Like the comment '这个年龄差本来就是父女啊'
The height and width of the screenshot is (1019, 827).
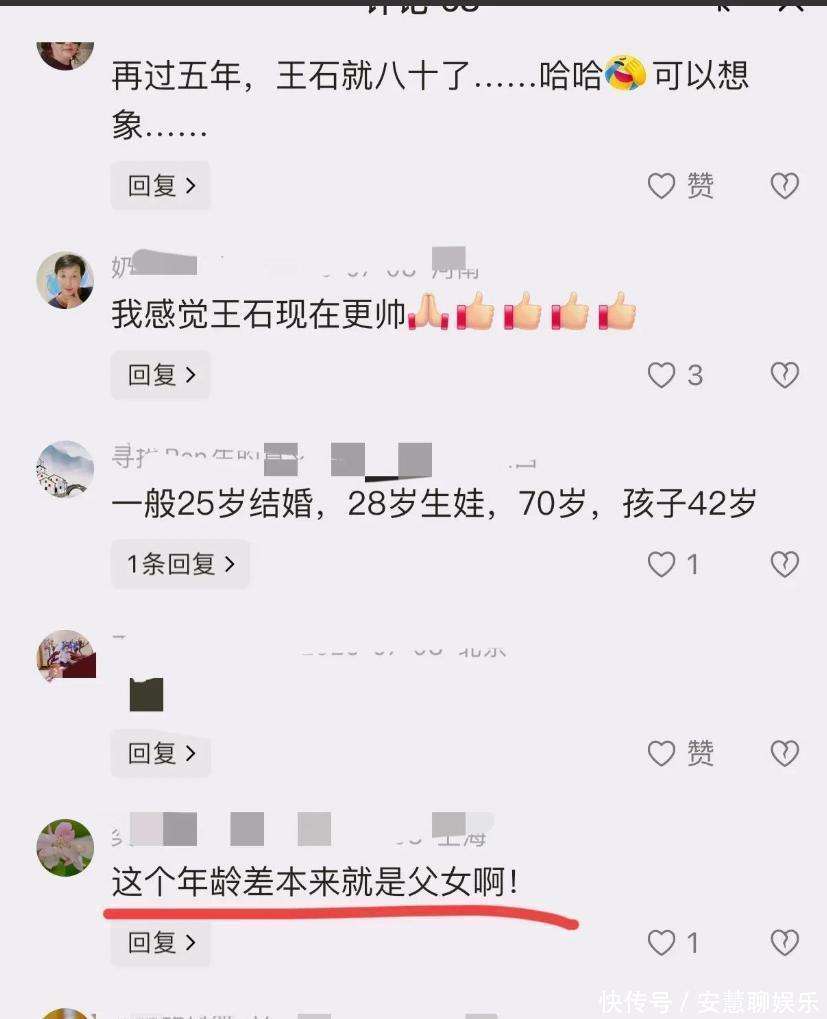tap(662, 942)
